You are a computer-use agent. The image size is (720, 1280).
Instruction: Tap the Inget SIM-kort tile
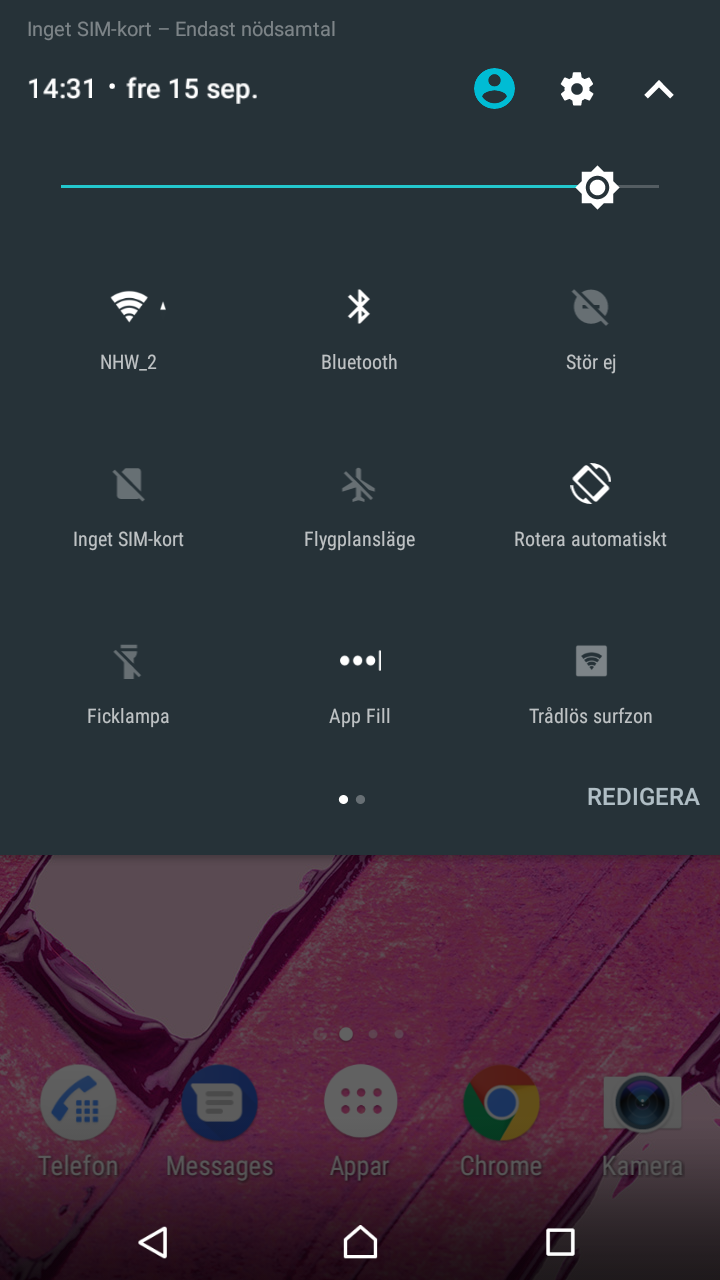129,485
